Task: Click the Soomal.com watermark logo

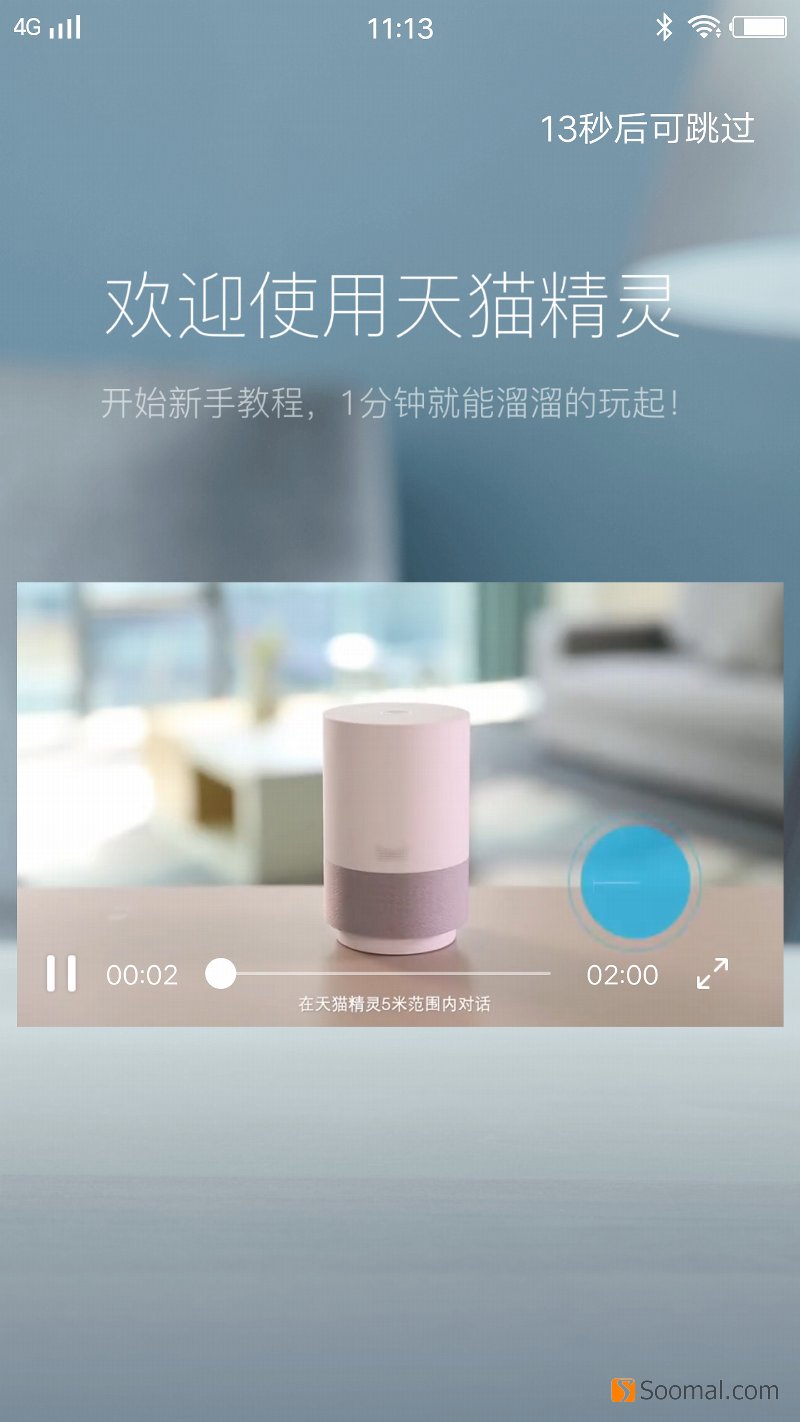Action: pos(692,1389)
